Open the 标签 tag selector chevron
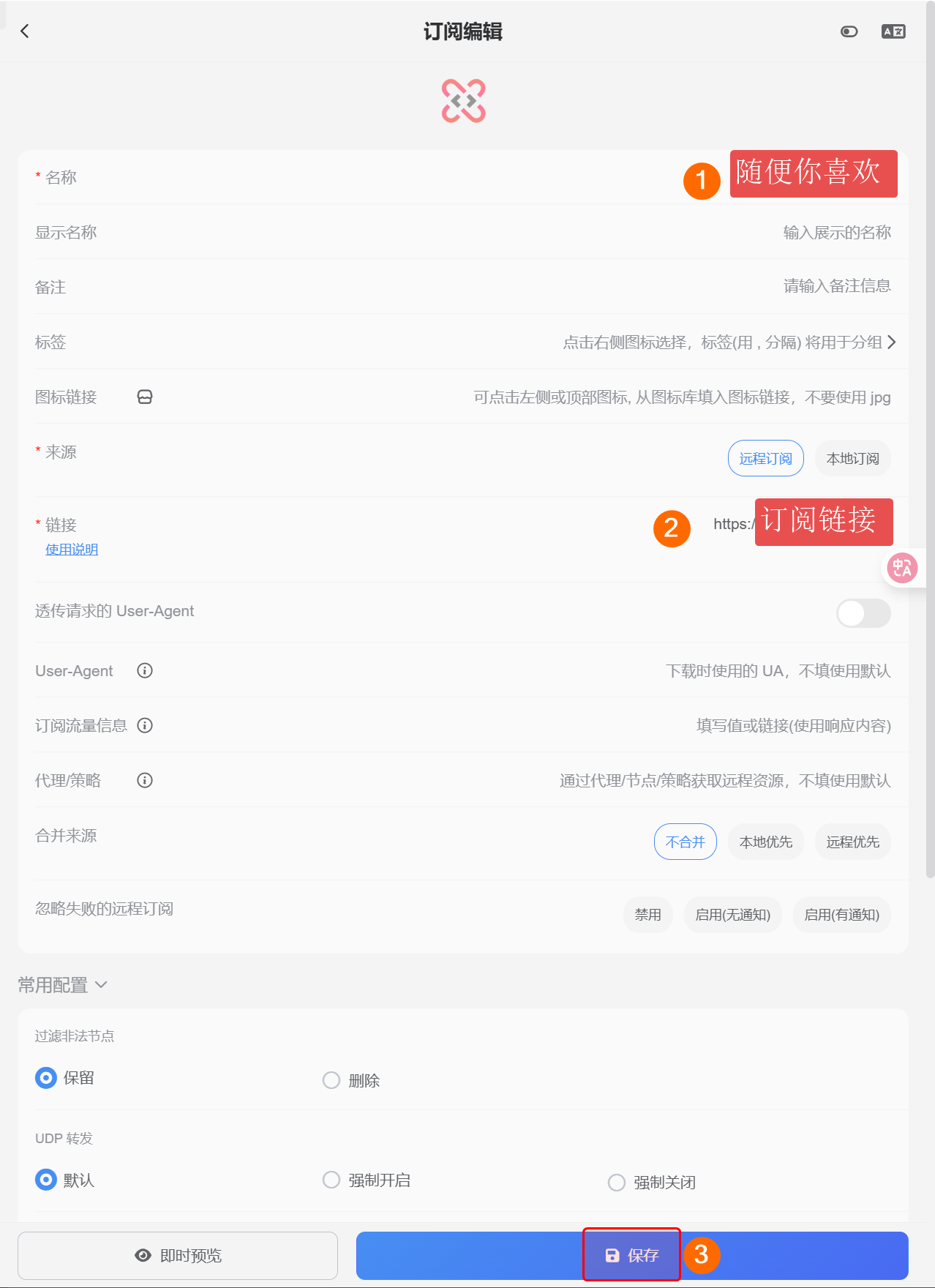935x1288 pixels. (x=891, y=342)
